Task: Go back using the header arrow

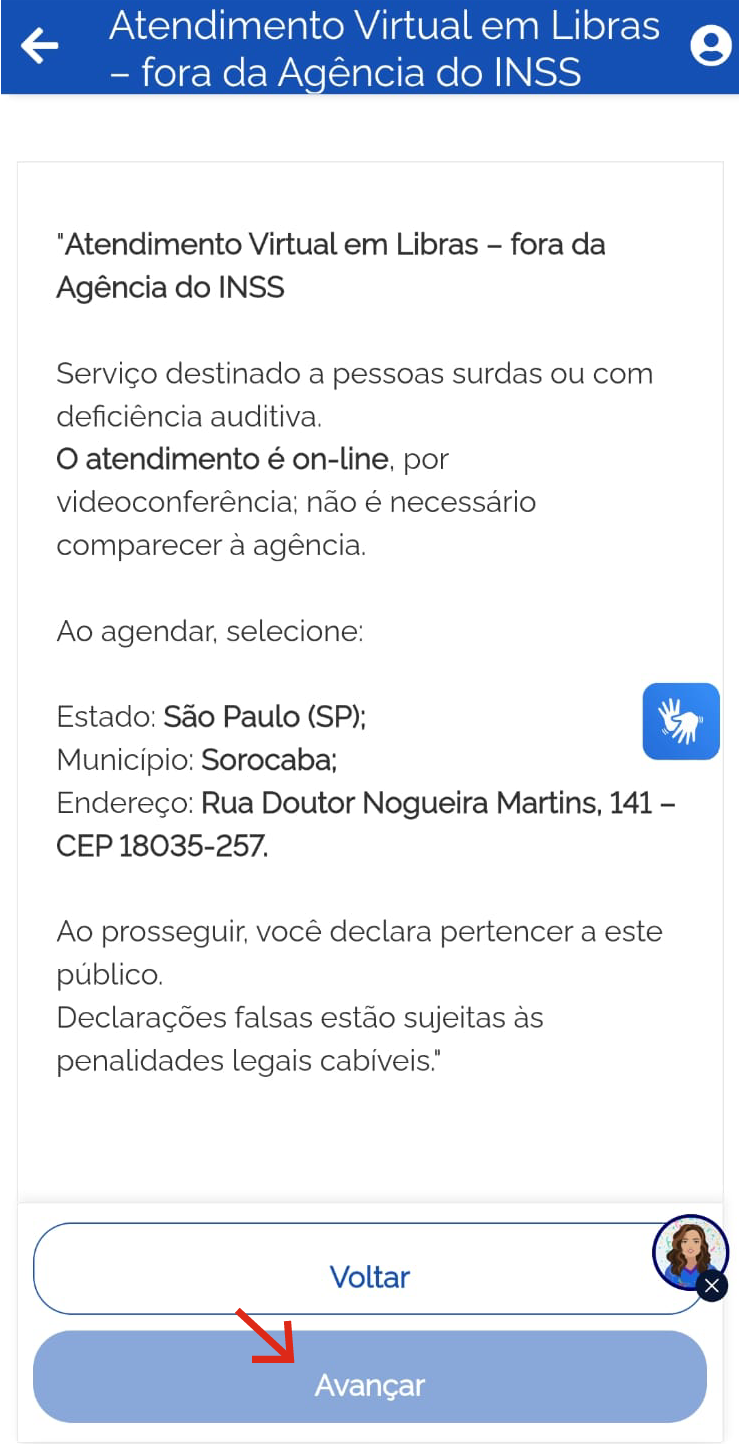Action: click(40, 46)
